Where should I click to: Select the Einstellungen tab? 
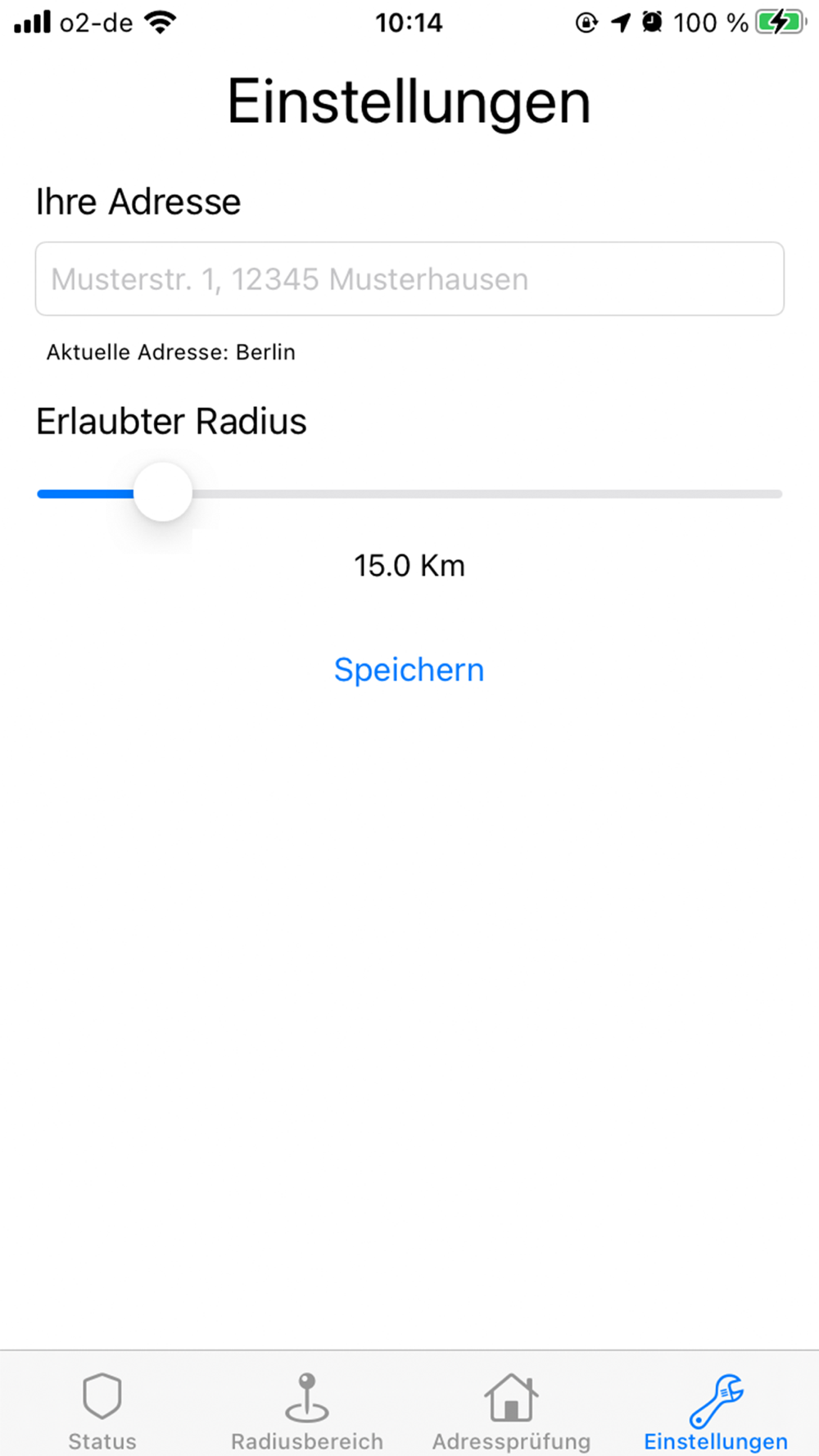[716, 1412]
